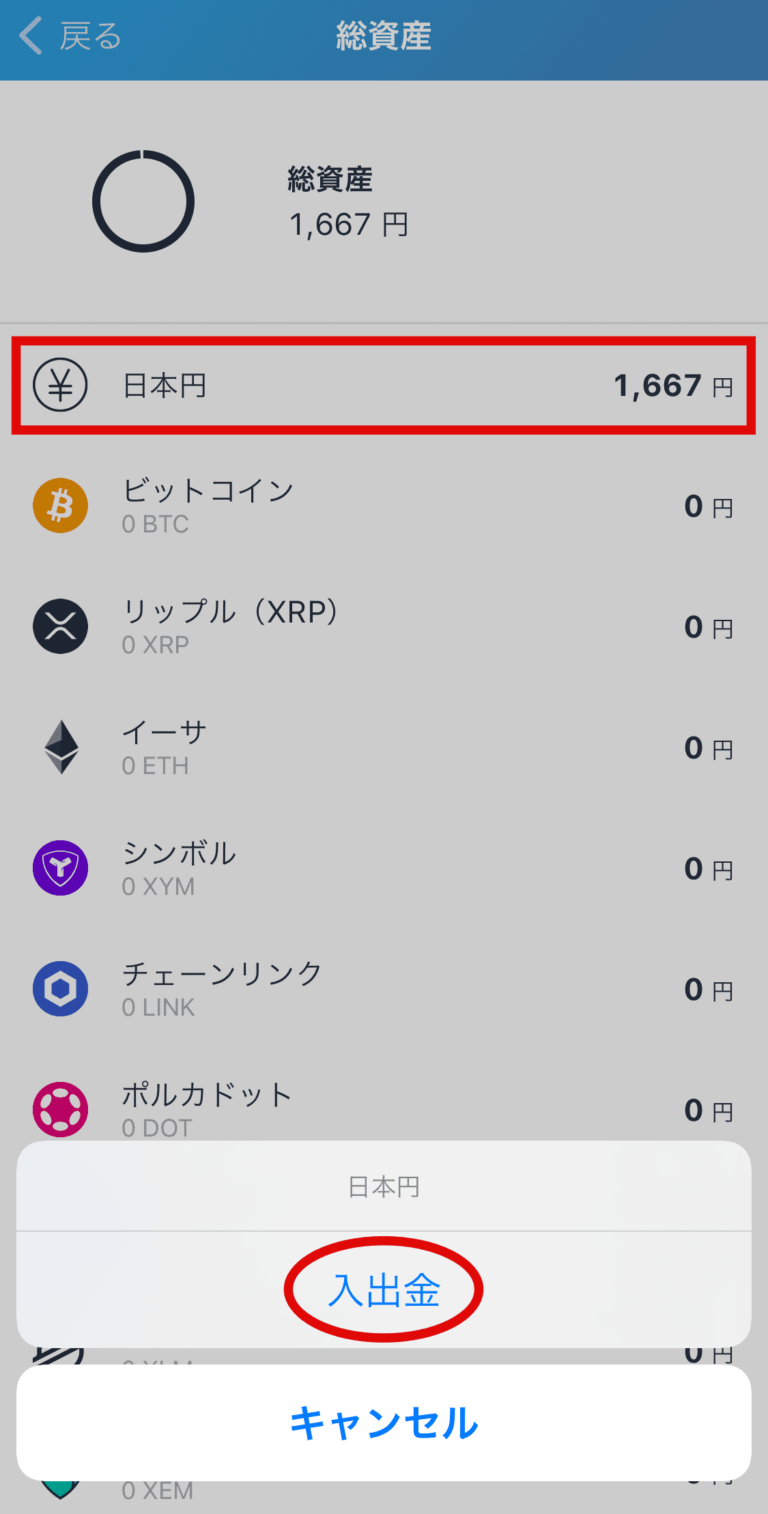The image size is (768, 1514).
Task: Select the highlighted 日本円 balance row
Action: [x=383, y=386]
